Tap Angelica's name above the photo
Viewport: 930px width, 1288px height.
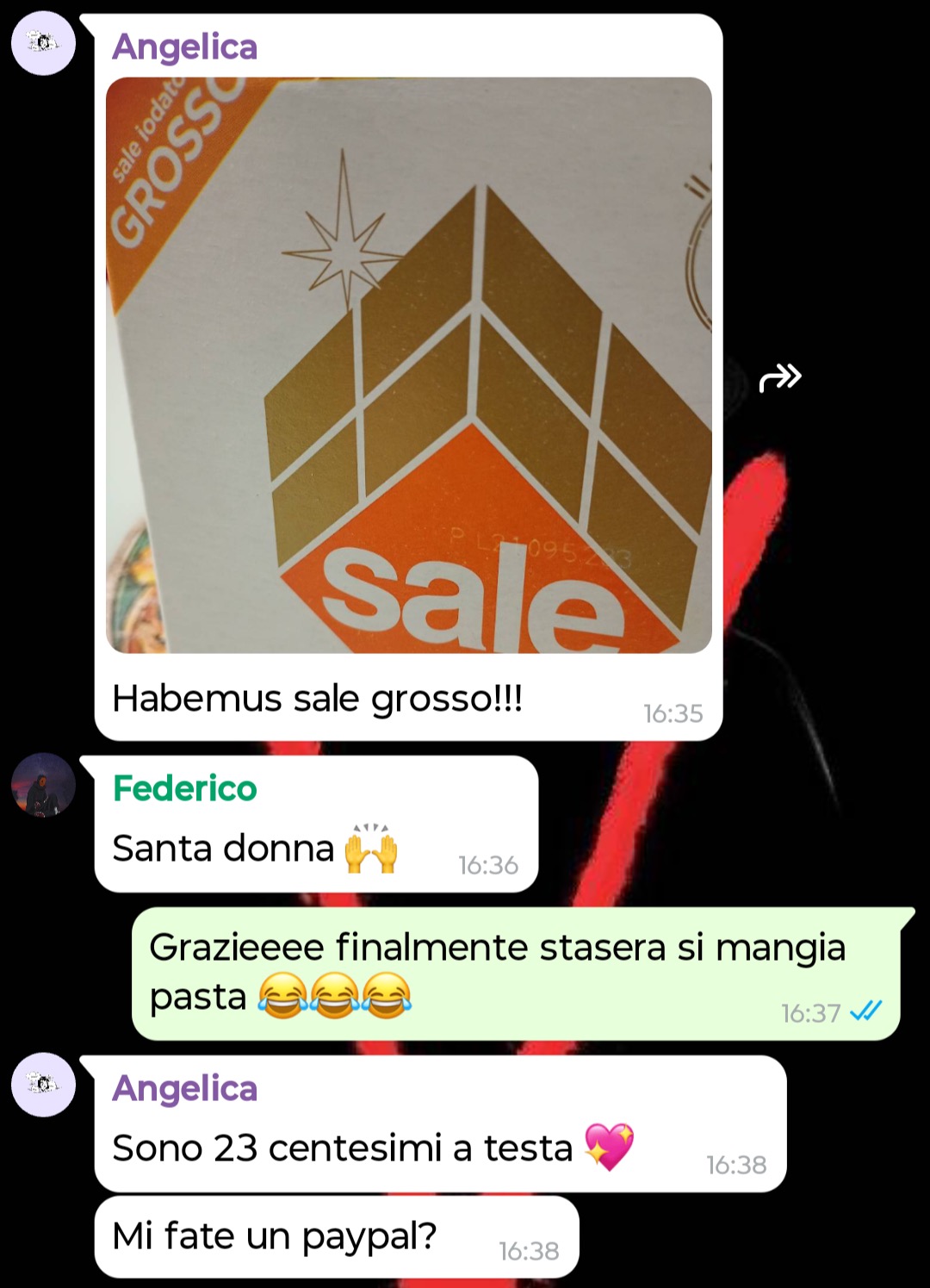(185, 47)
